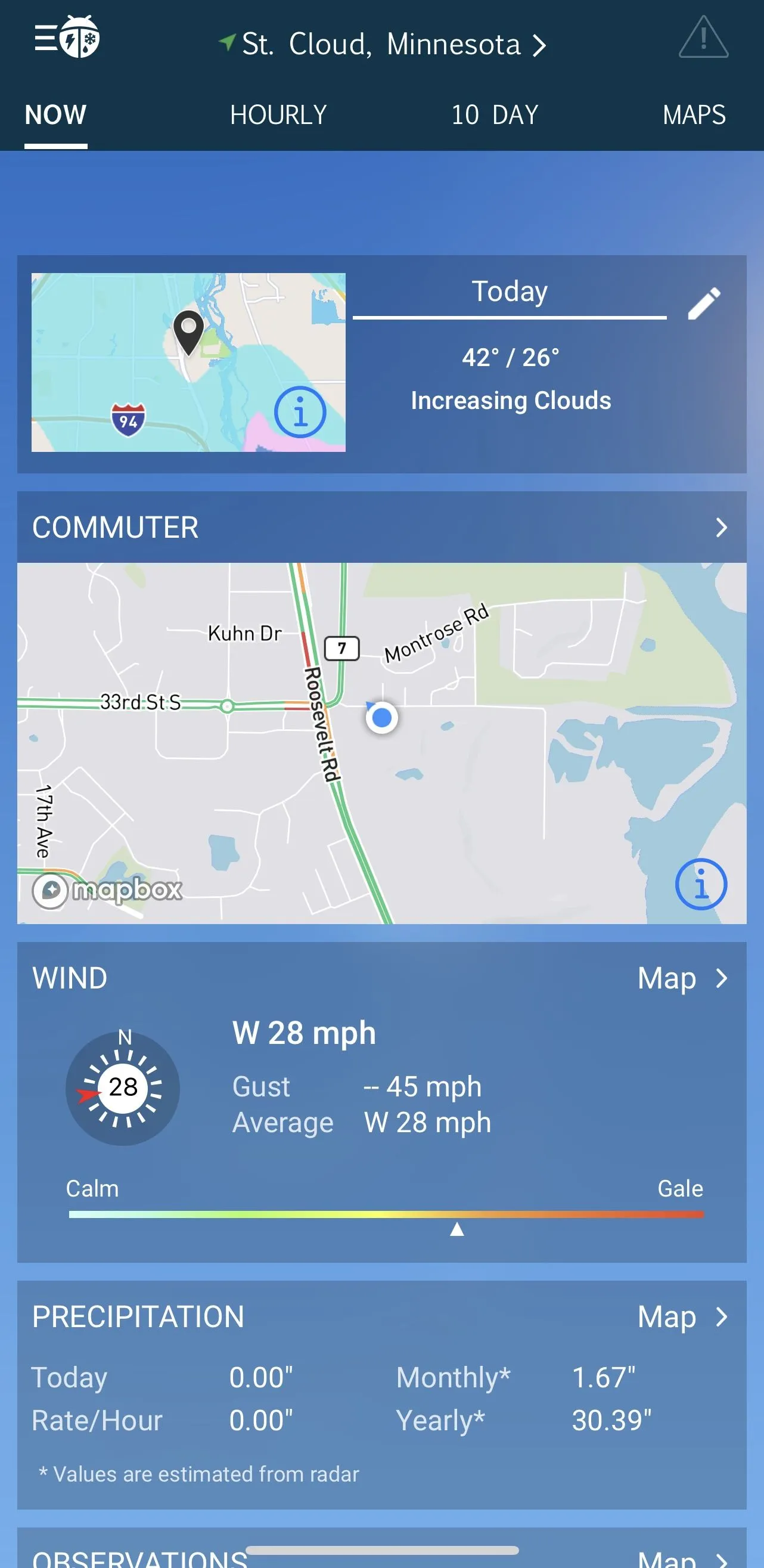Switch to the Hourly tab
The height and width of the screenshot is (1568, 764).
click(278, 115)
